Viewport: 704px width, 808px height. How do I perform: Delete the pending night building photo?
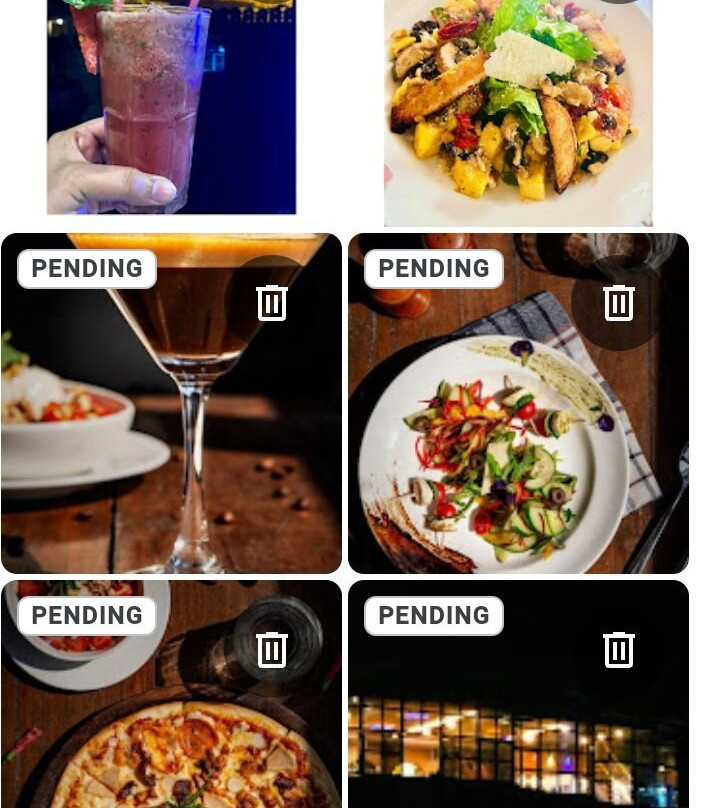coord(619,650)
